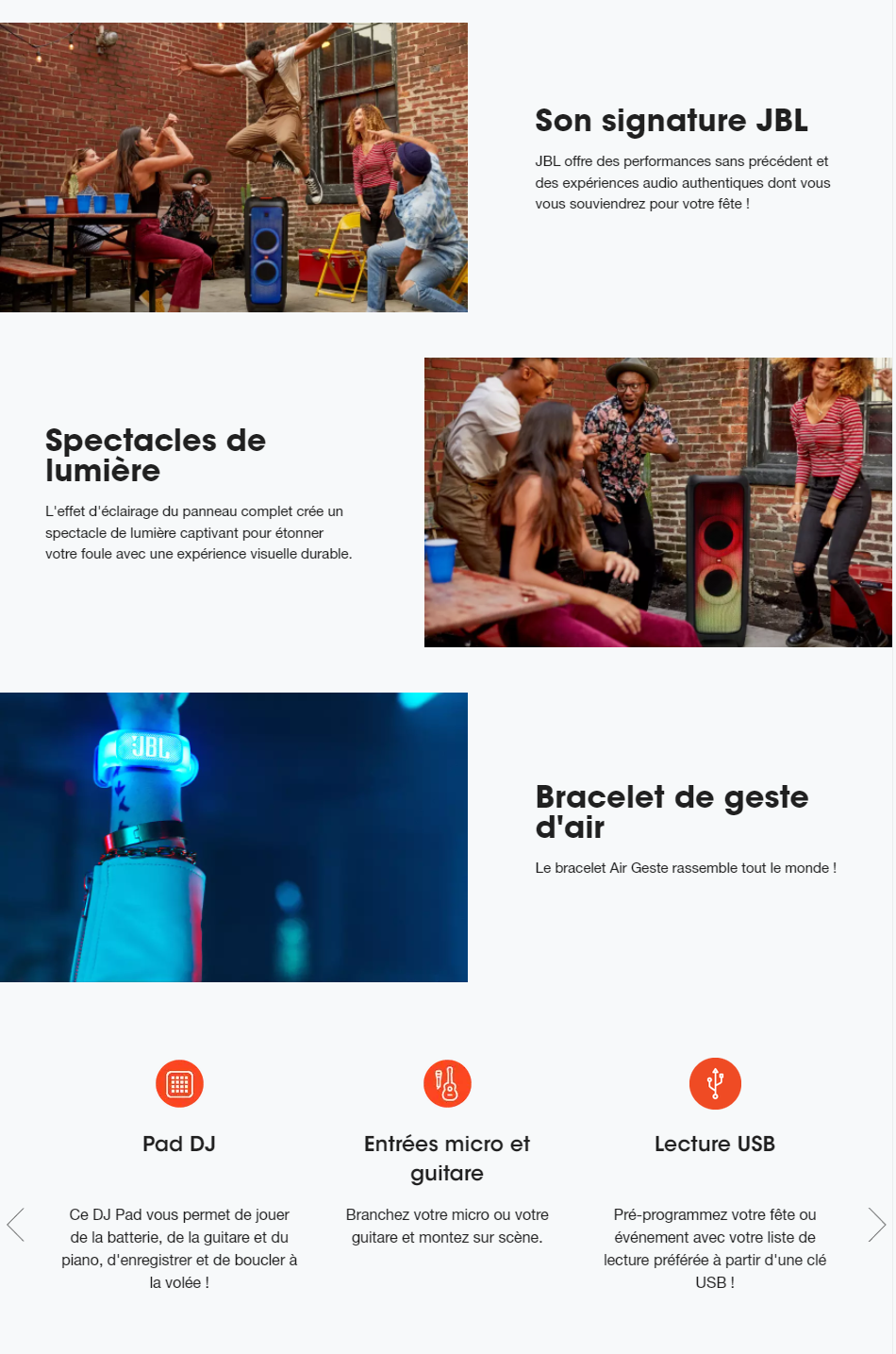Show the next features in the carousel
Image resolution: width=896 pixels, height=1354 pixels.
876,1224
